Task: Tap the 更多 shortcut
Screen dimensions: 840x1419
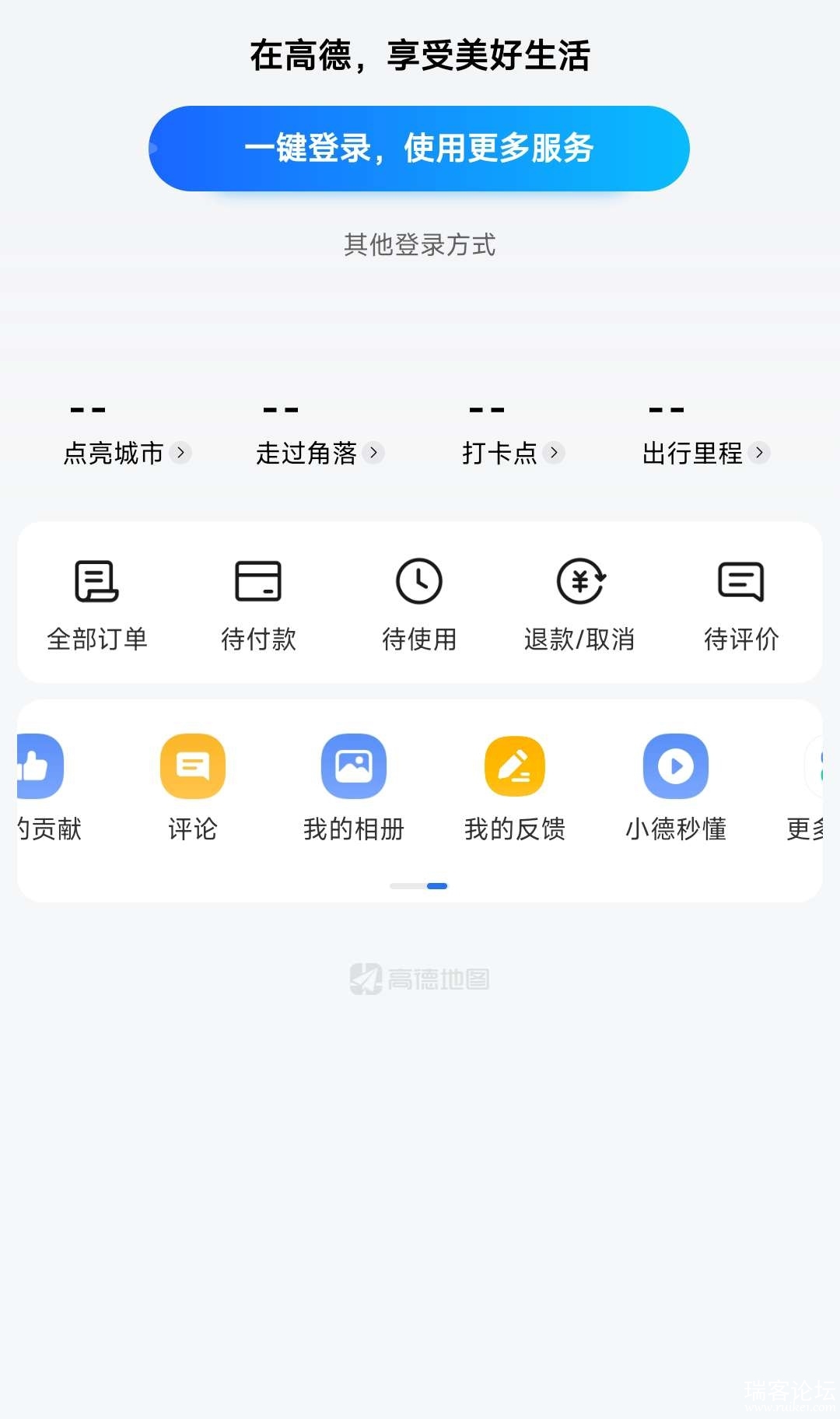Action: coord(809,787)
